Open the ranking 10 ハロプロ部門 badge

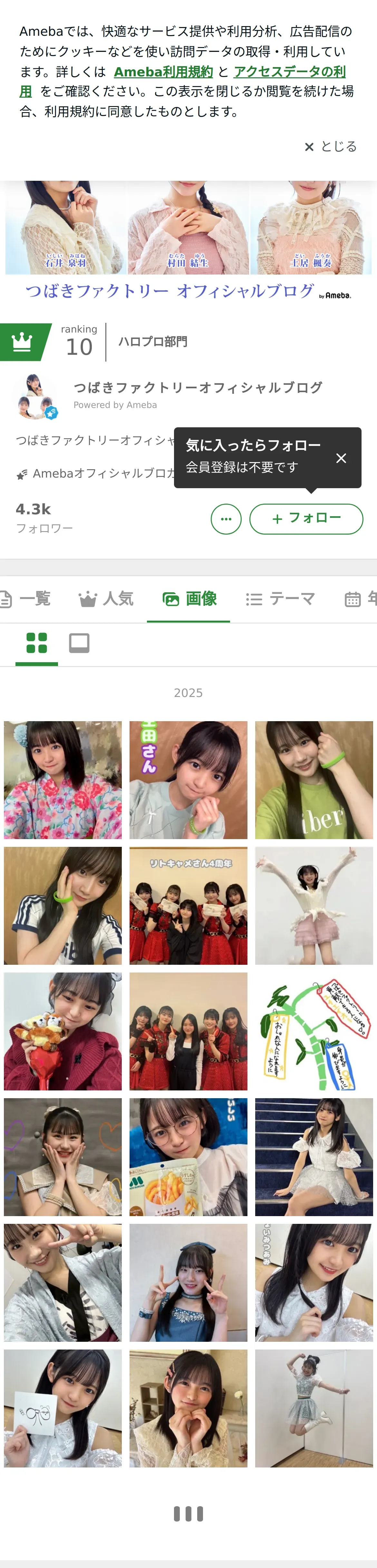click(x=94, y=342)
